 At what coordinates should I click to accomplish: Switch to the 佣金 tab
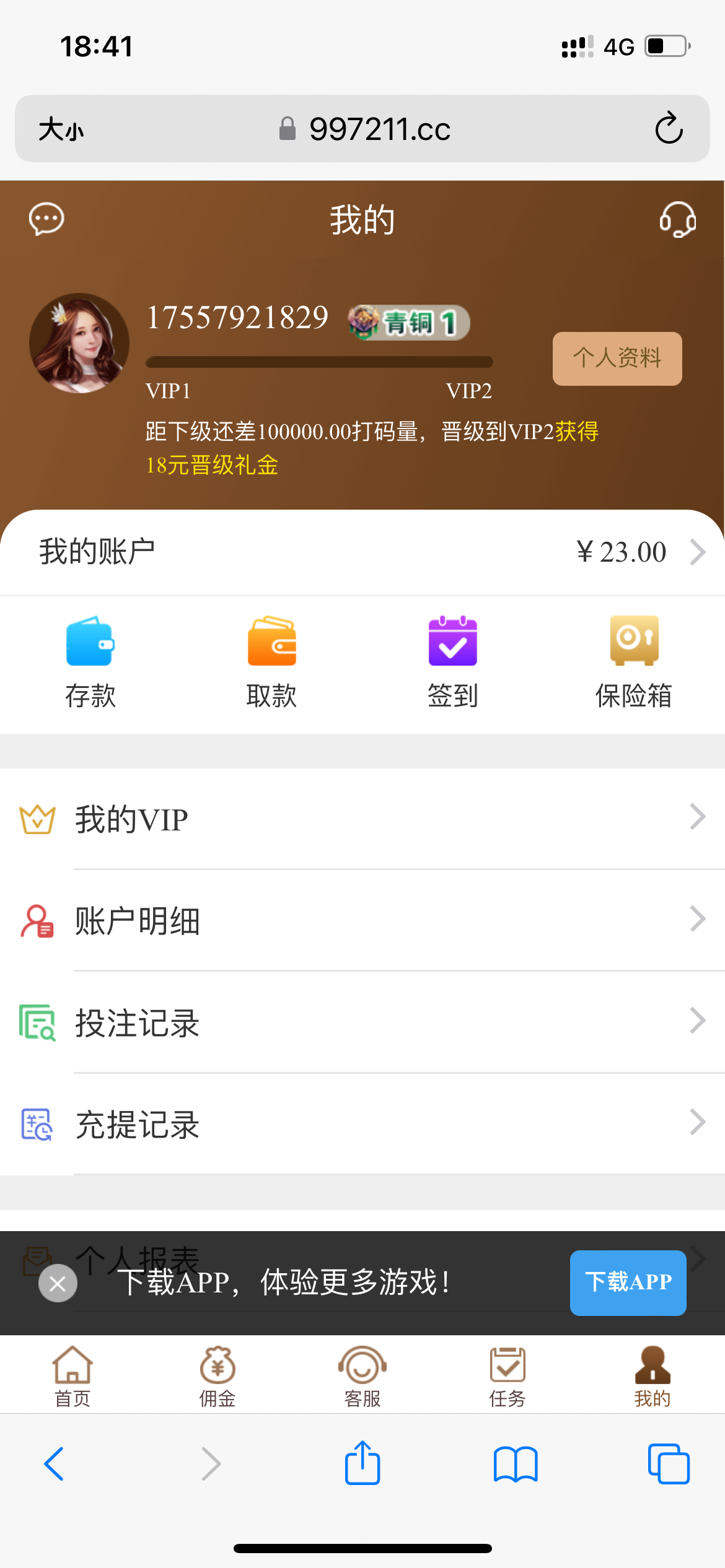pos(217,1376)
